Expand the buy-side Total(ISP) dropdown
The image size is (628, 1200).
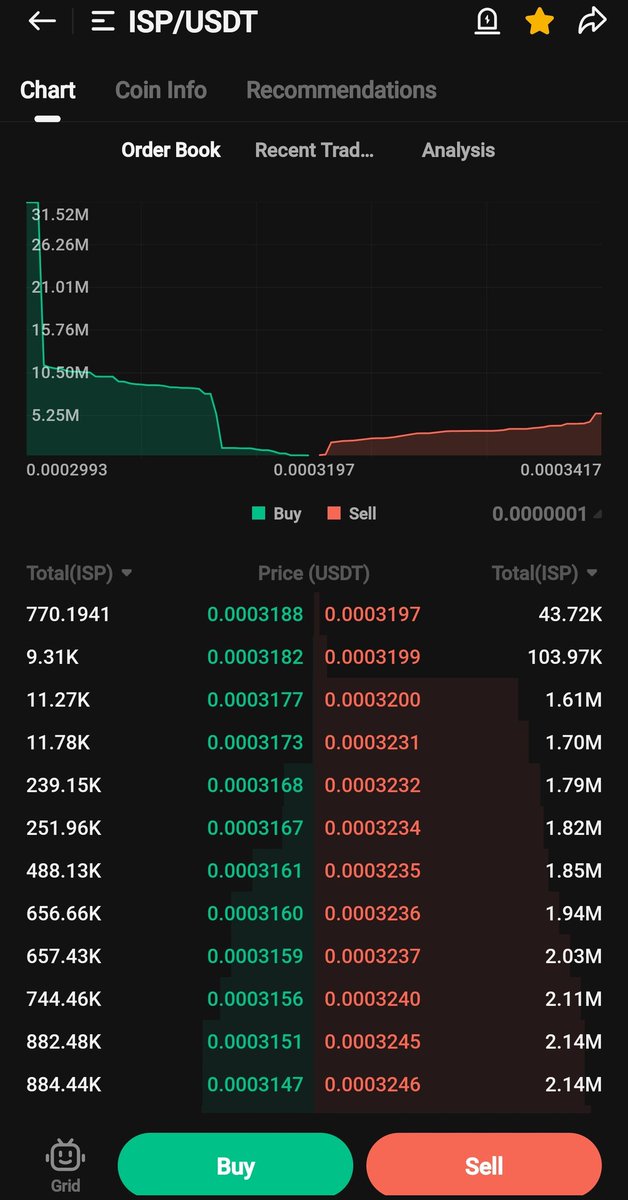[79, 573]
